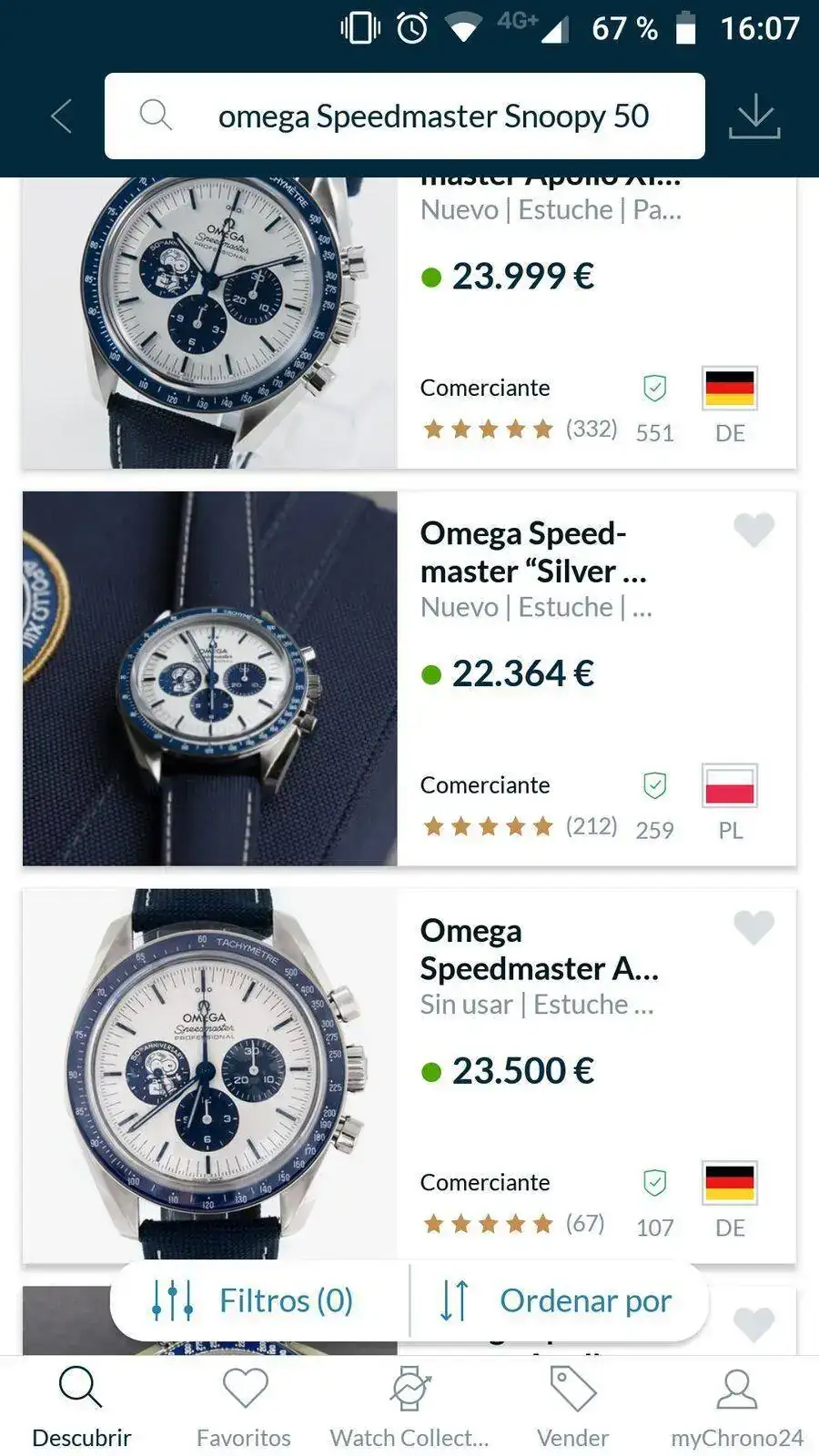Save this search with the download icon
Screen dimensions: 819x1456
(754, 116)
